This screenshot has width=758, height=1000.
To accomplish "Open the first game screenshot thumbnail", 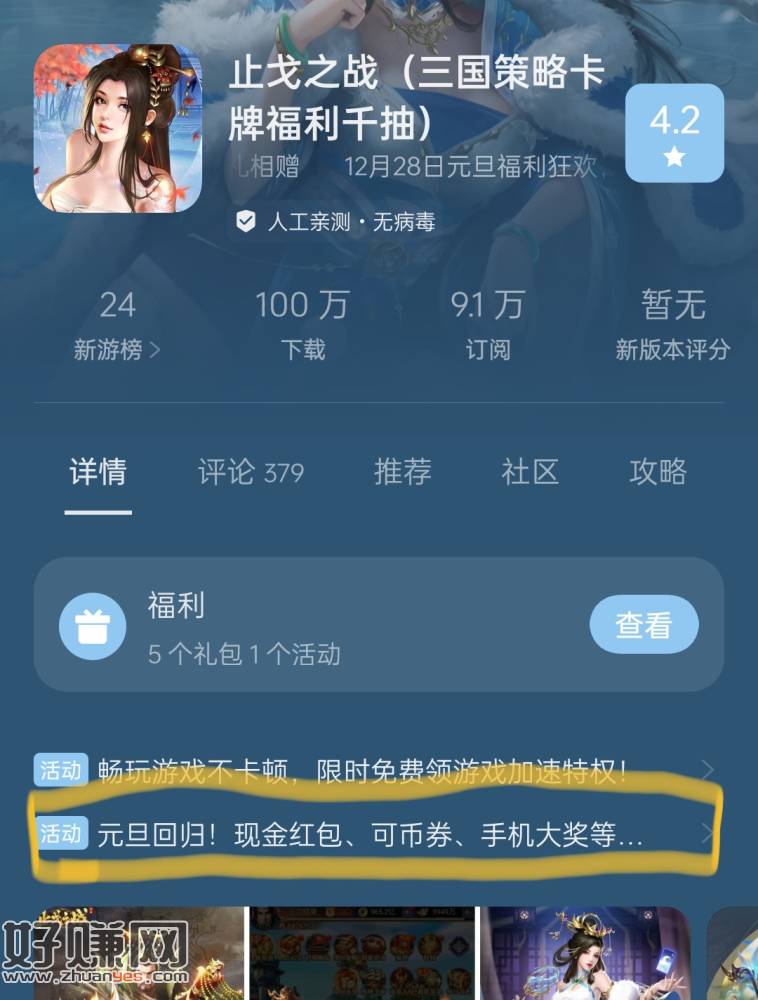I will [x=140, y=953].
